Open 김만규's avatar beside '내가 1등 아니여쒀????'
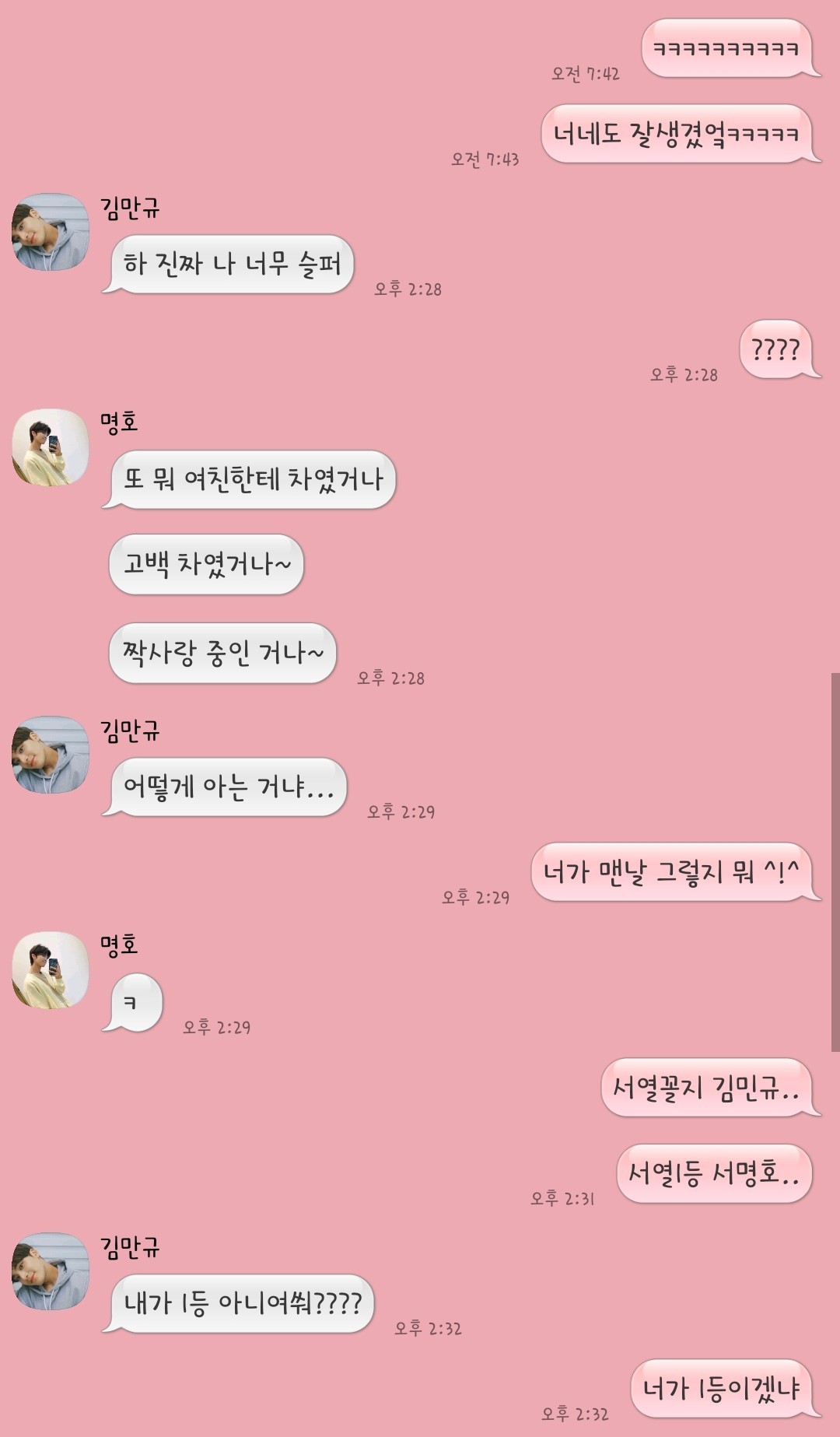This screenshot has width=840, height=1437. (51, 1271)
